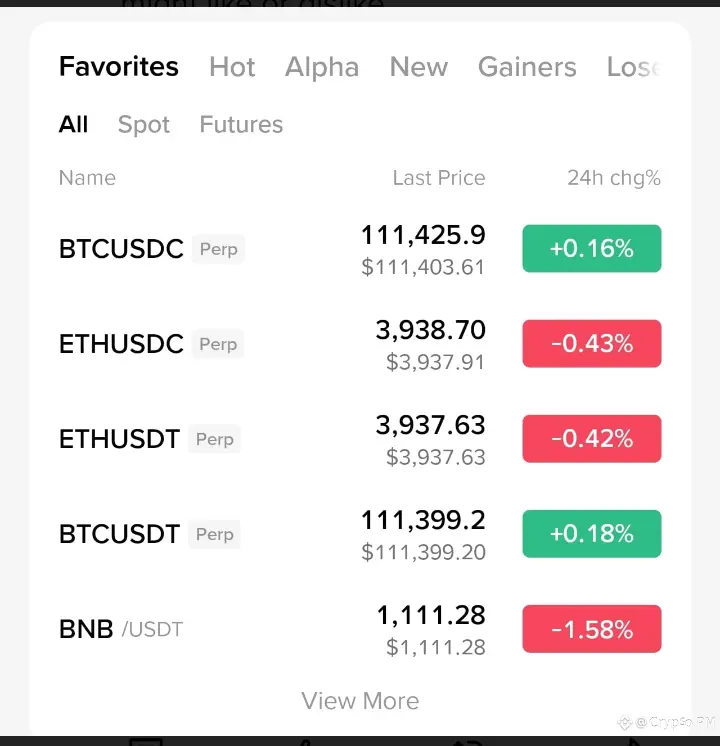Switch to the Hot tab
This screenshot has height=746, width=720.
tap(232, 67)
